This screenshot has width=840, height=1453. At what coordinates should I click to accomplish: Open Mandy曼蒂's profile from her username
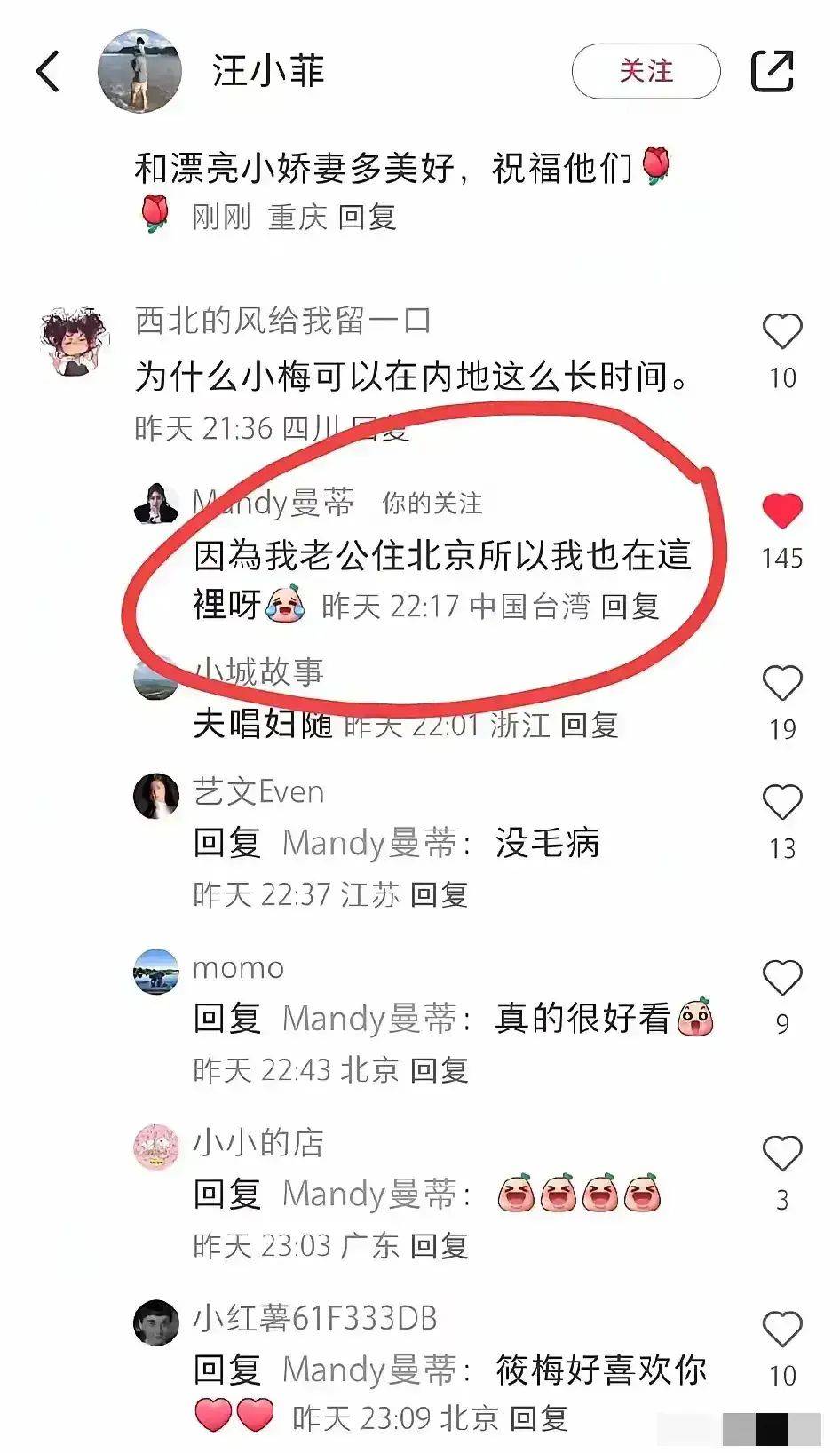273,503
